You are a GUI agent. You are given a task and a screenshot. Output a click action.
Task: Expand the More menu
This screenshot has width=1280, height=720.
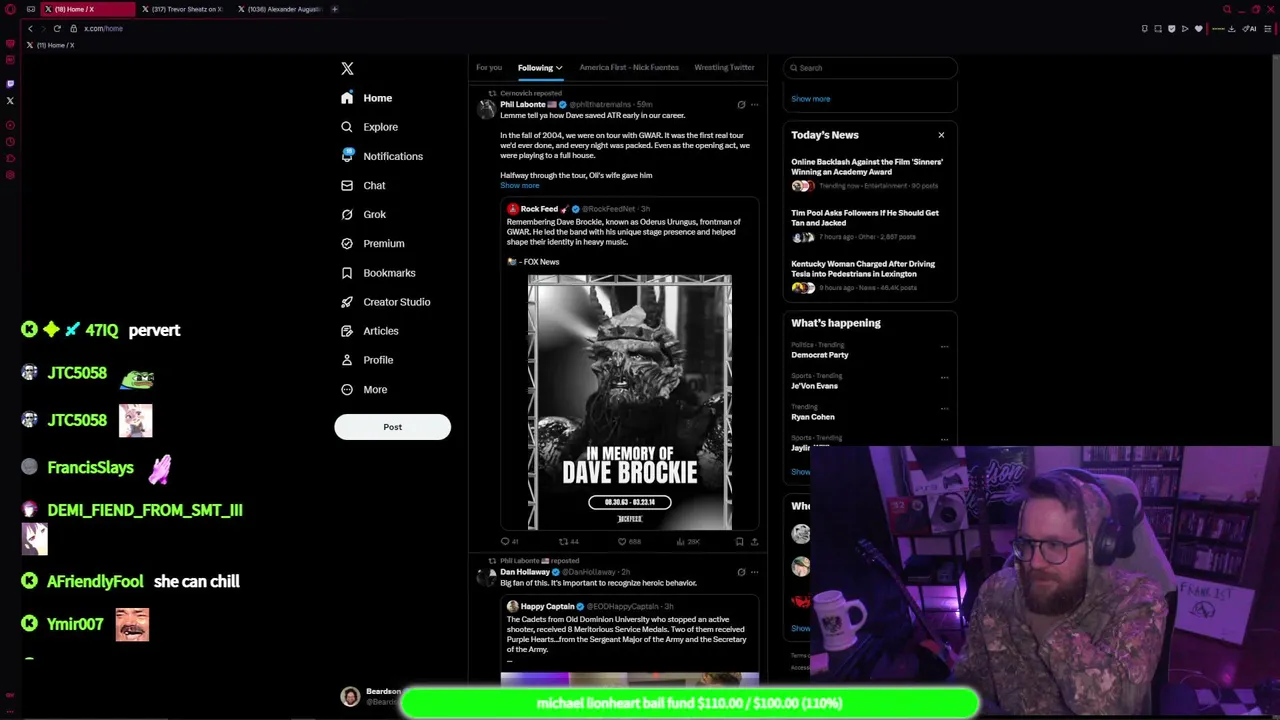tap(374, 390)
